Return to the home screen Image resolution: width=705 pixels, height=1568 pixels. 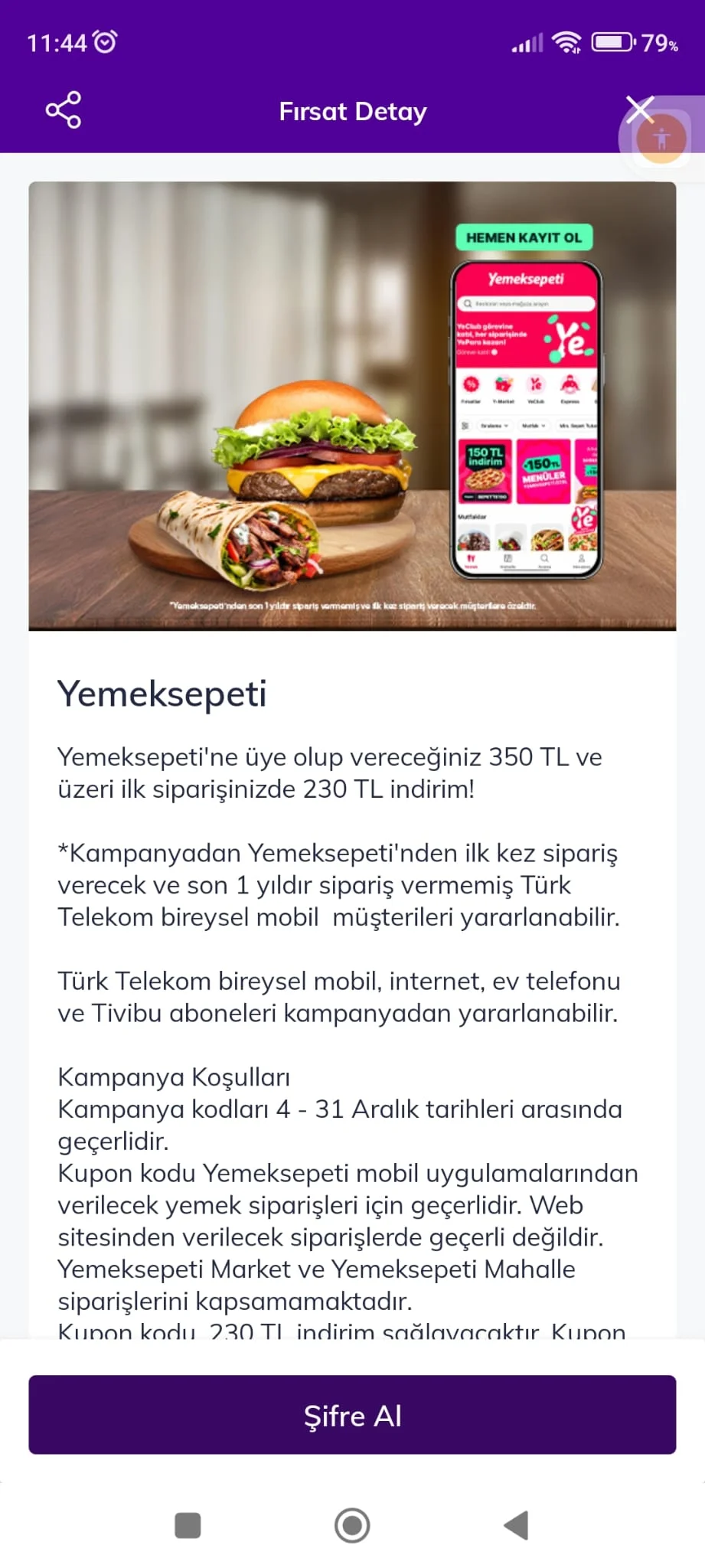[352, 1525]
